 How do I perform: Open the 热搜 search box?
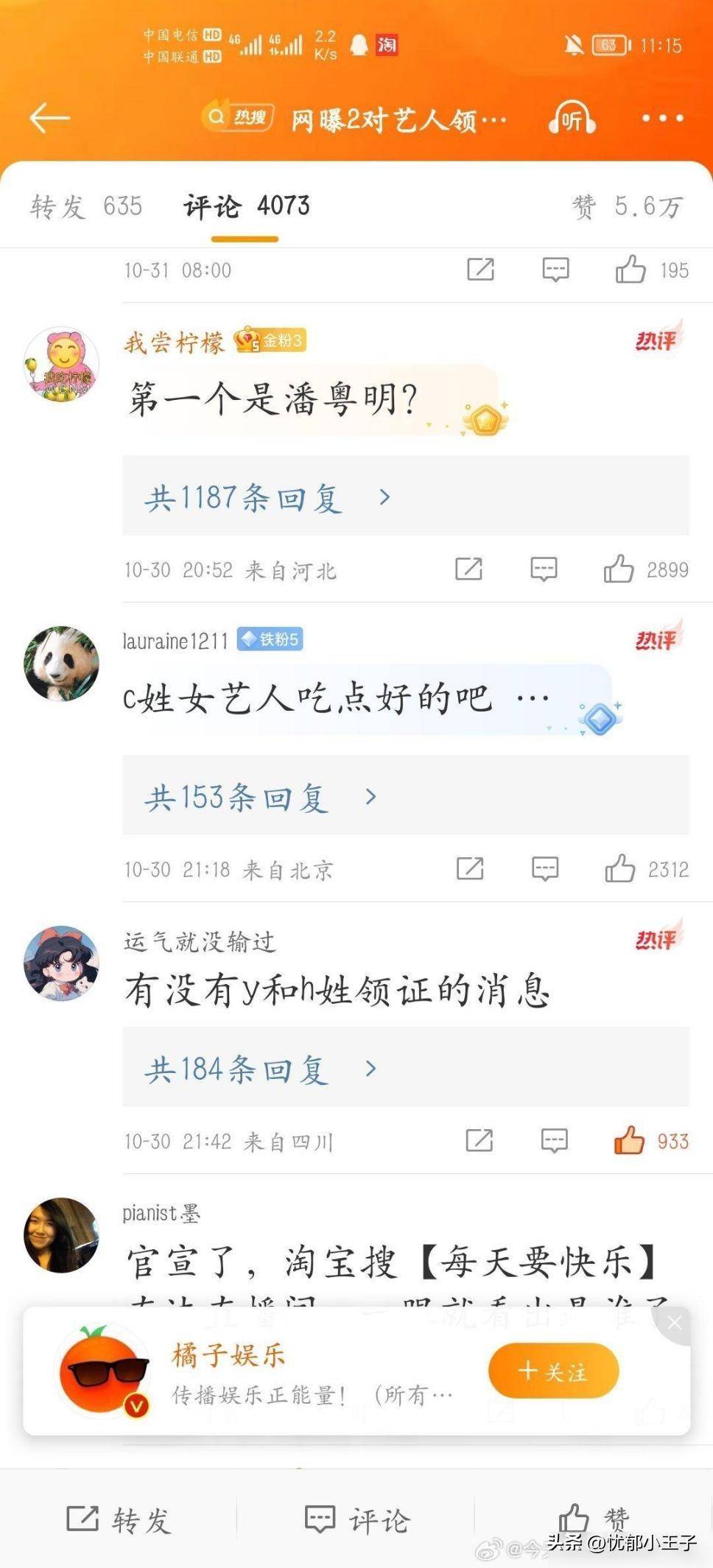[238, 116]
